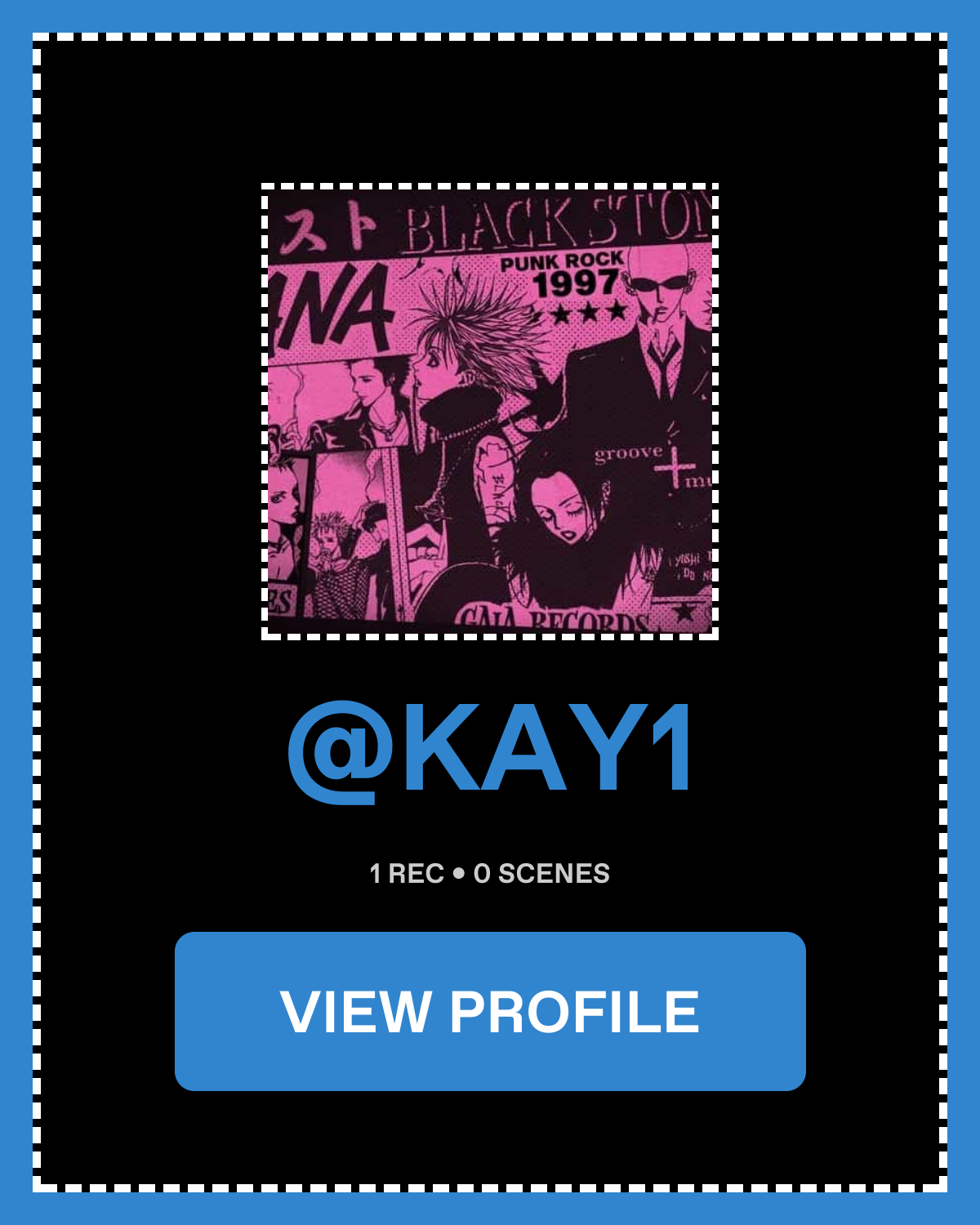Tap the View Profile button
Viewport: 980px width, 1225px height.
(490, 1011)
